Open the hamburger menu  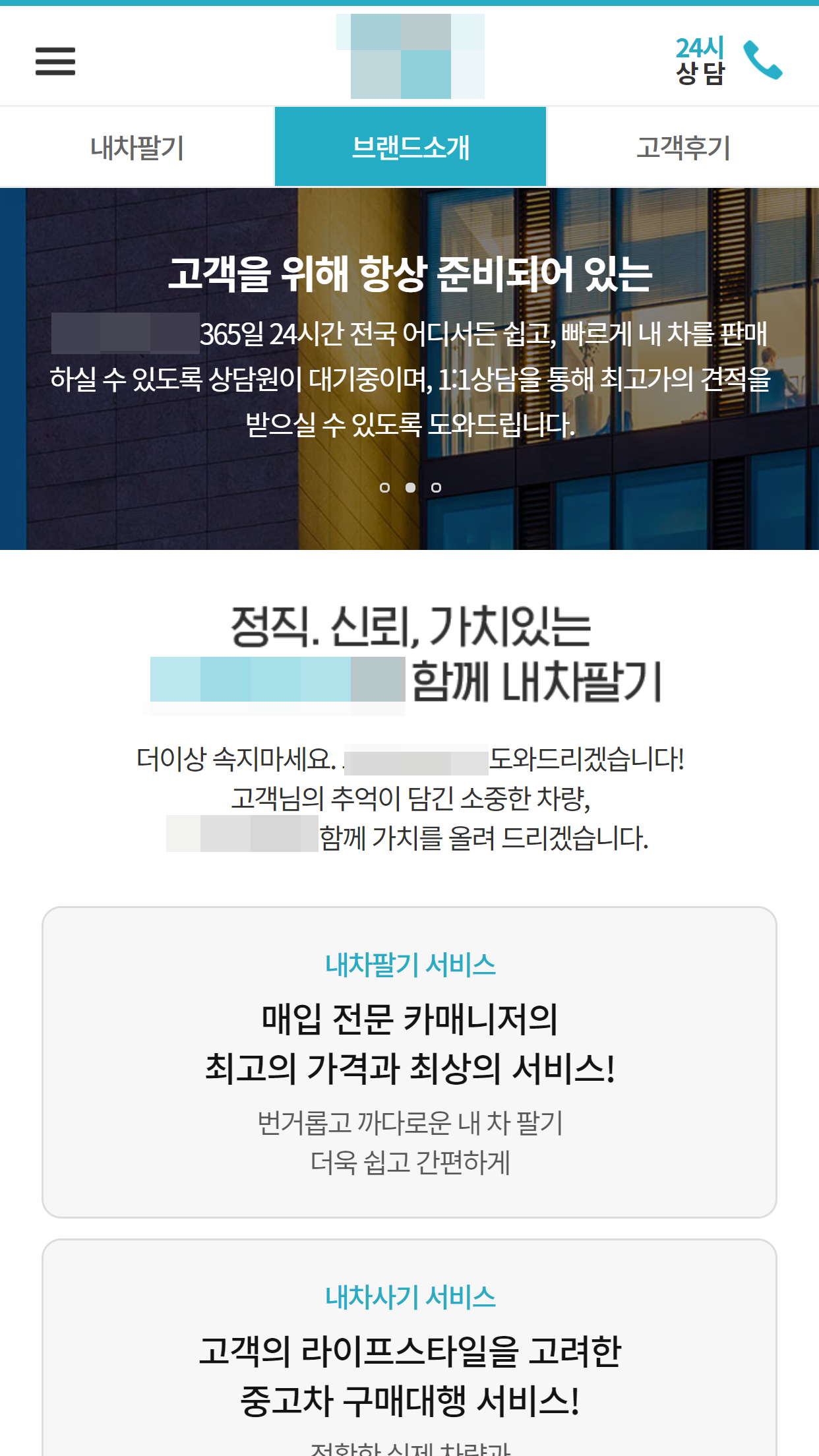55,61
